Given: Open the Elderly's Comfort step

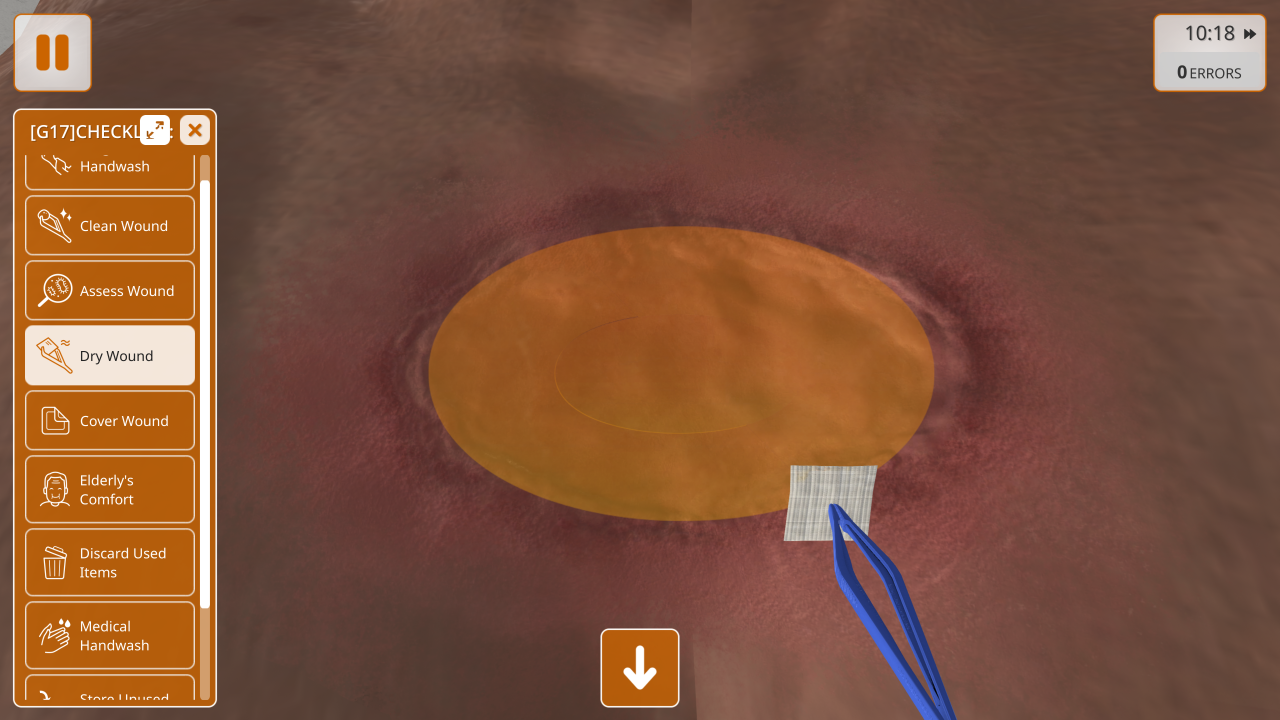Looking at the screenshot, I should [110, 490].
